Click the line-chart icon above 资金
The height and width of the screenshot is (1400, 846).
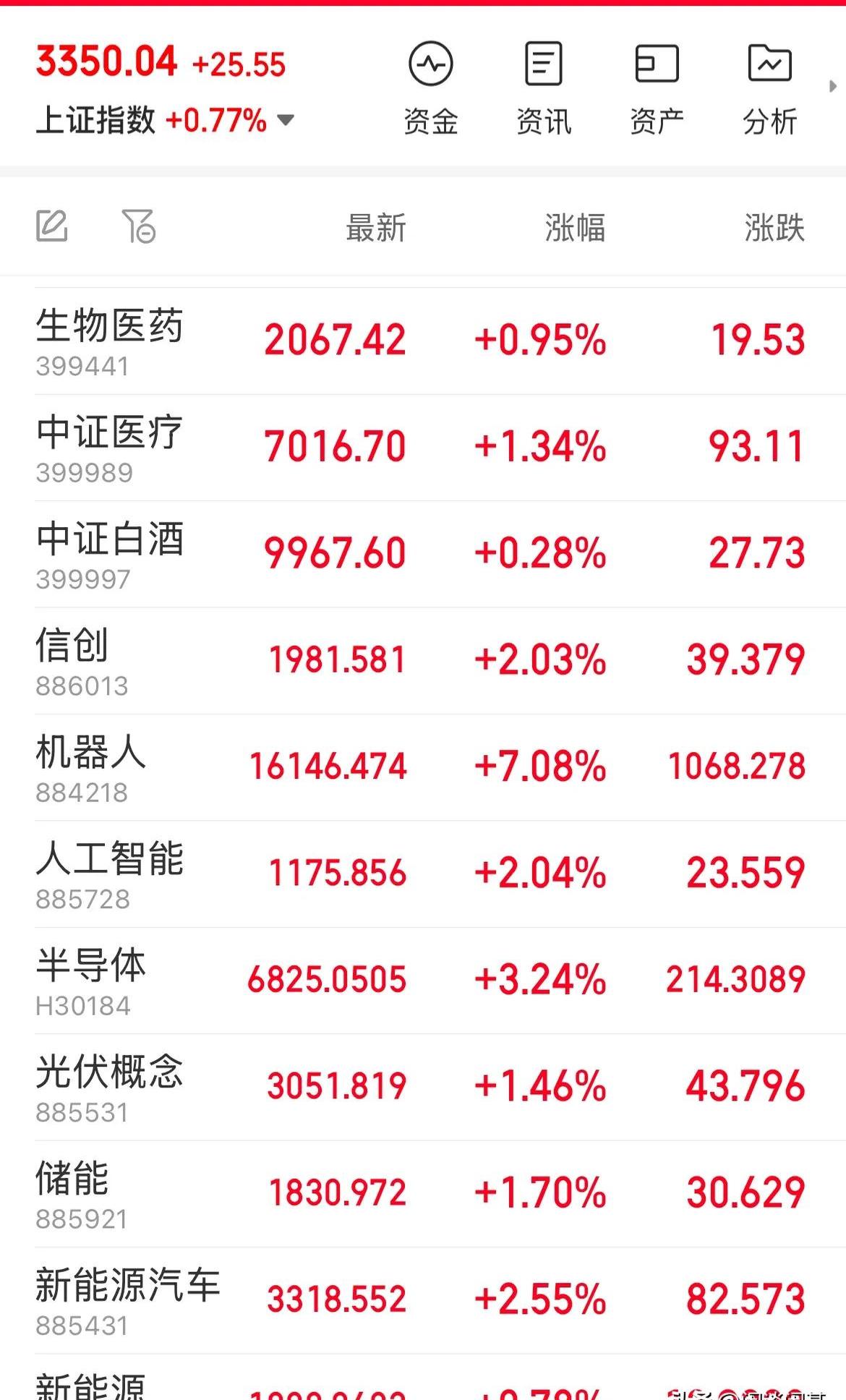point(431,63)
